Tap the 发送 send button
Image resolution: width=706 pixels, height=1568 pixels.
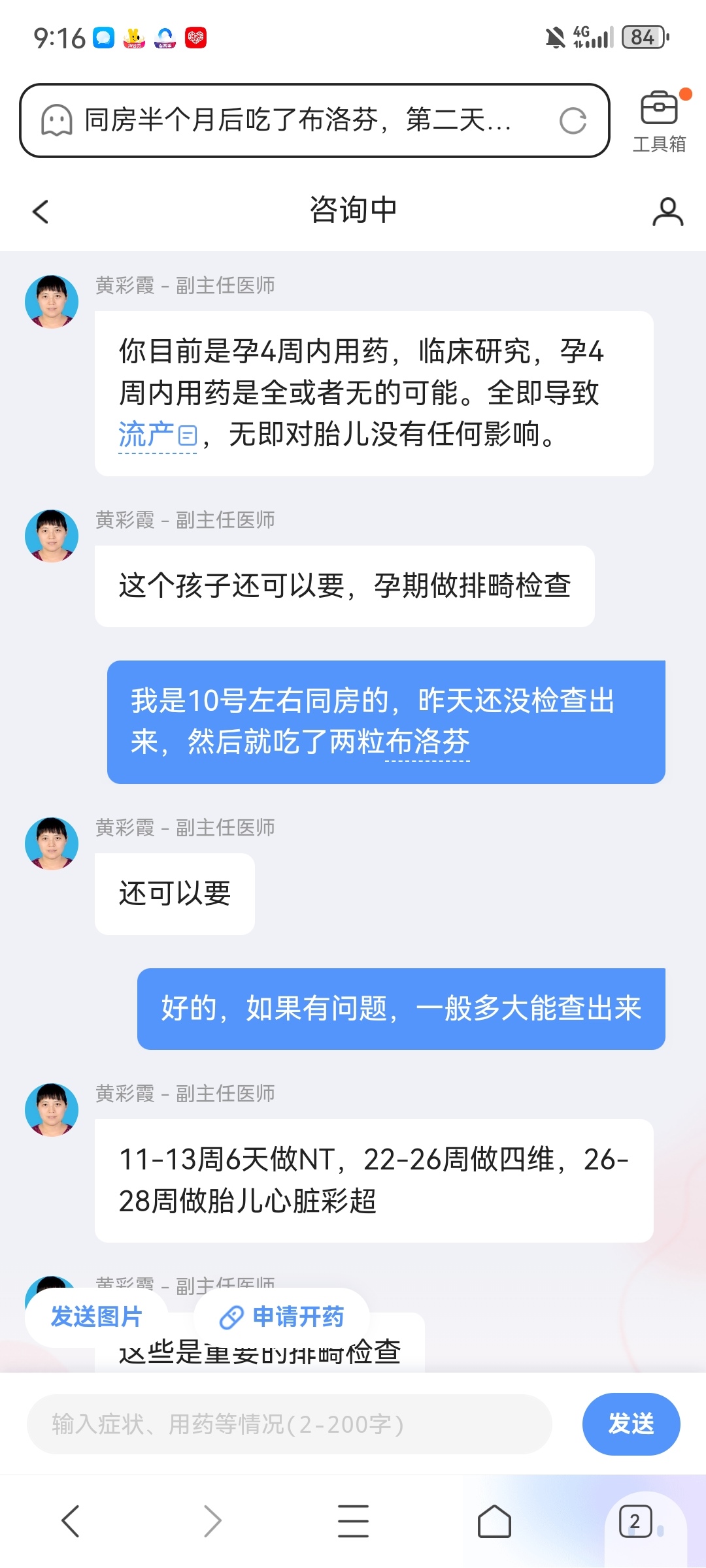630,1424
